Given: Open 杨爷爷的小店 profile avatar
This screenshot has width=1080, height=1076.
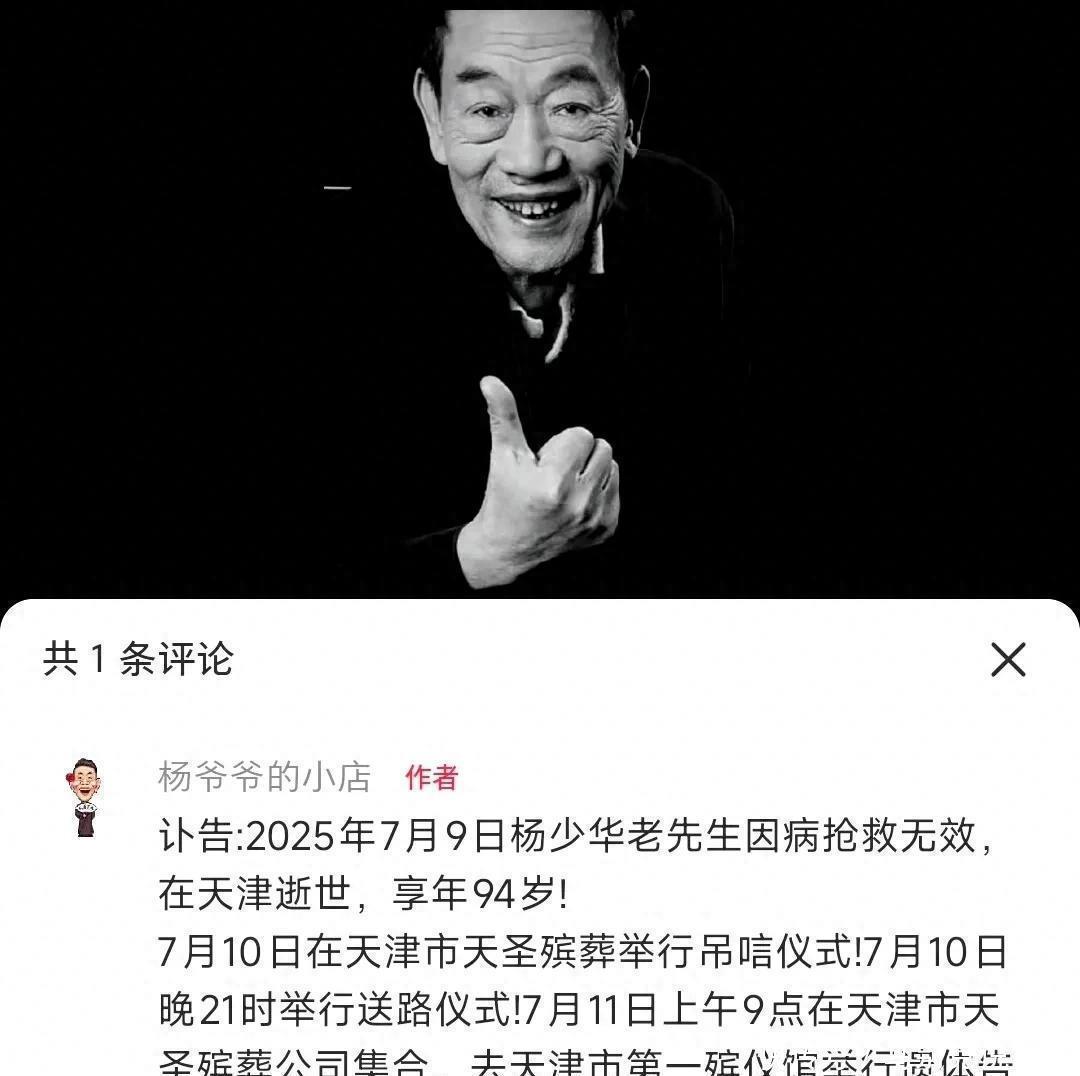Looking at the screenshot, I should tap(86, 796).
